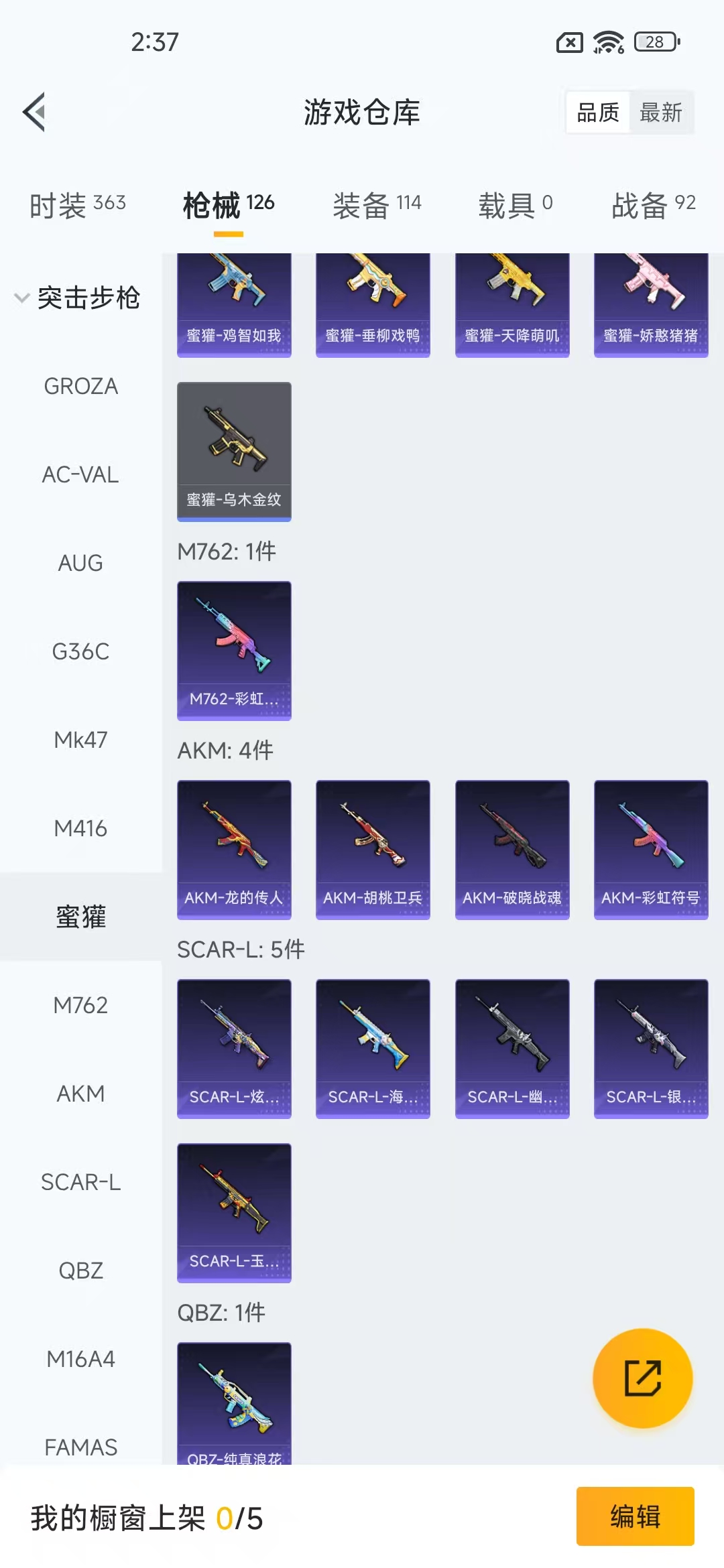View the AKM-龙的传人 skin
This screenshot has height=1568, width=724.
click(234, 849)
